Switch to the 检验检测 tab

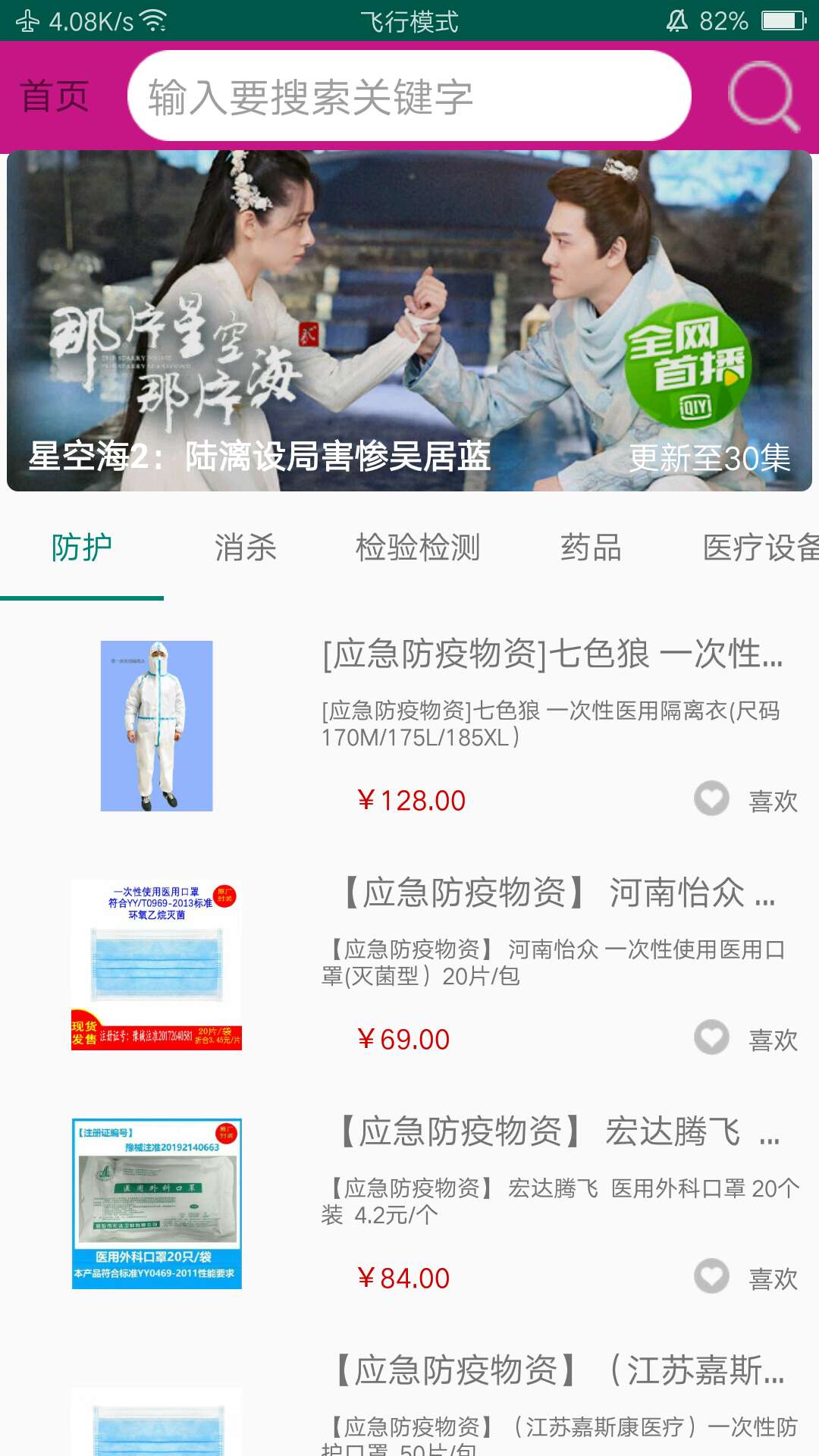point(418,548)
